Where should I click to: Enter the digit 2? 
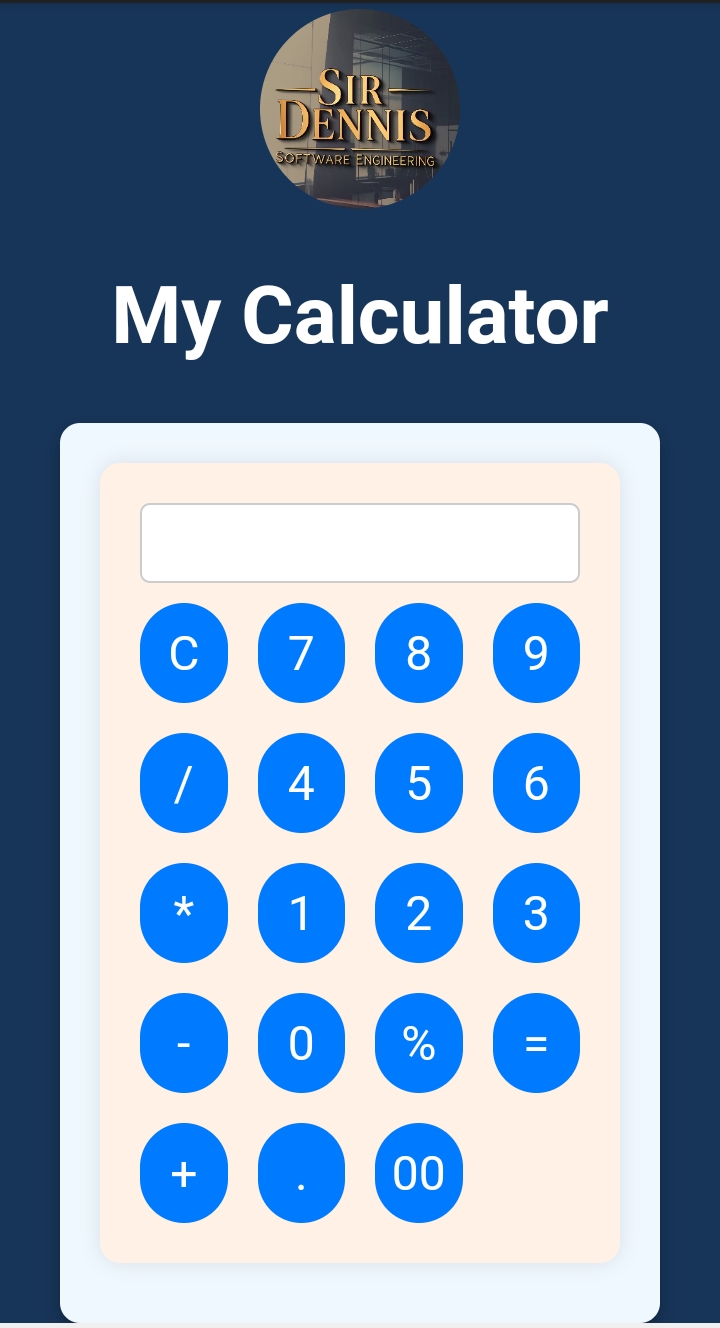[419, 913]
